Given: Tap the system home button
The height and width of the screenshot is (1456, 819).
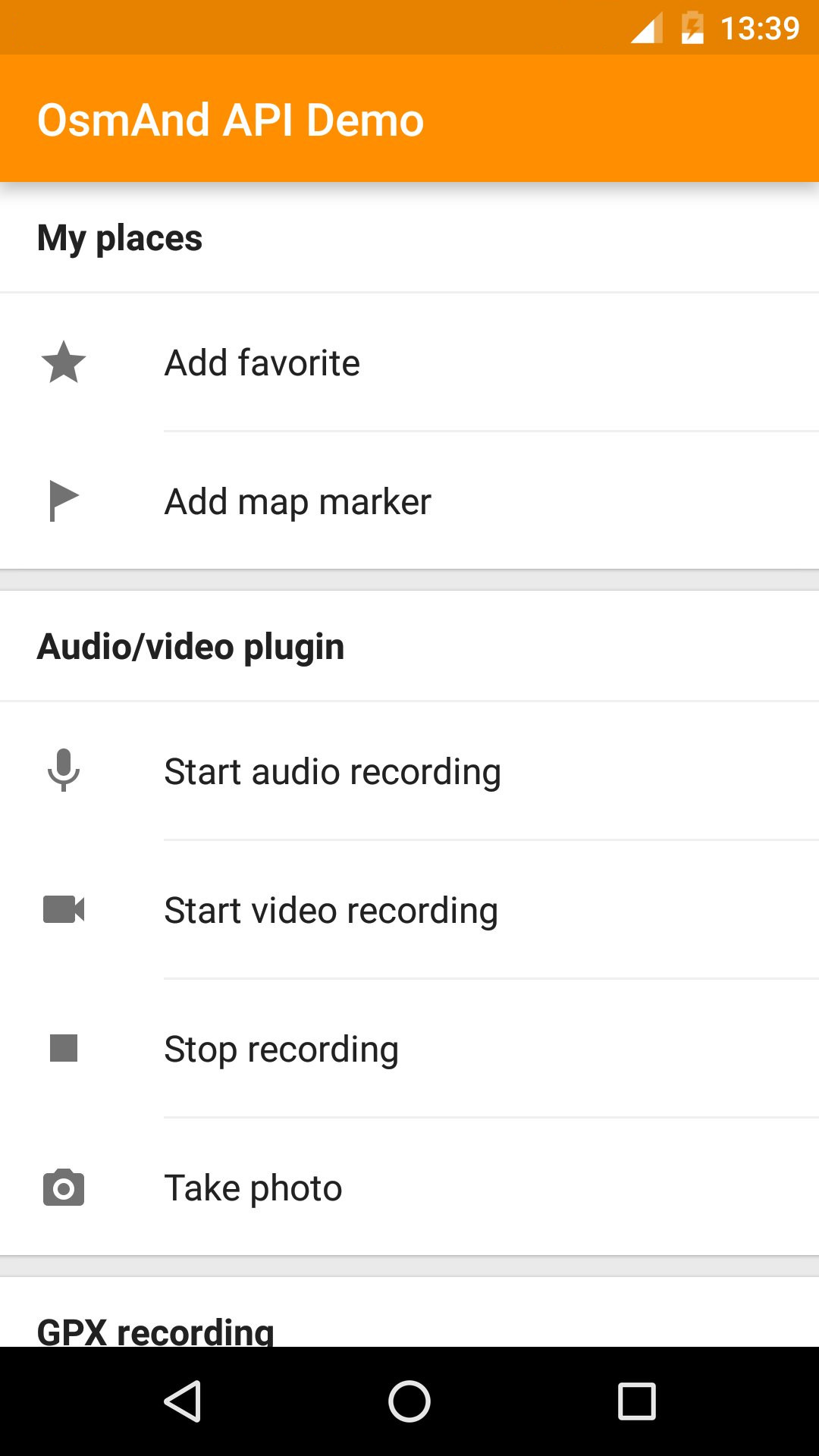Looking at the screenshot, I should click(409, 1401).
